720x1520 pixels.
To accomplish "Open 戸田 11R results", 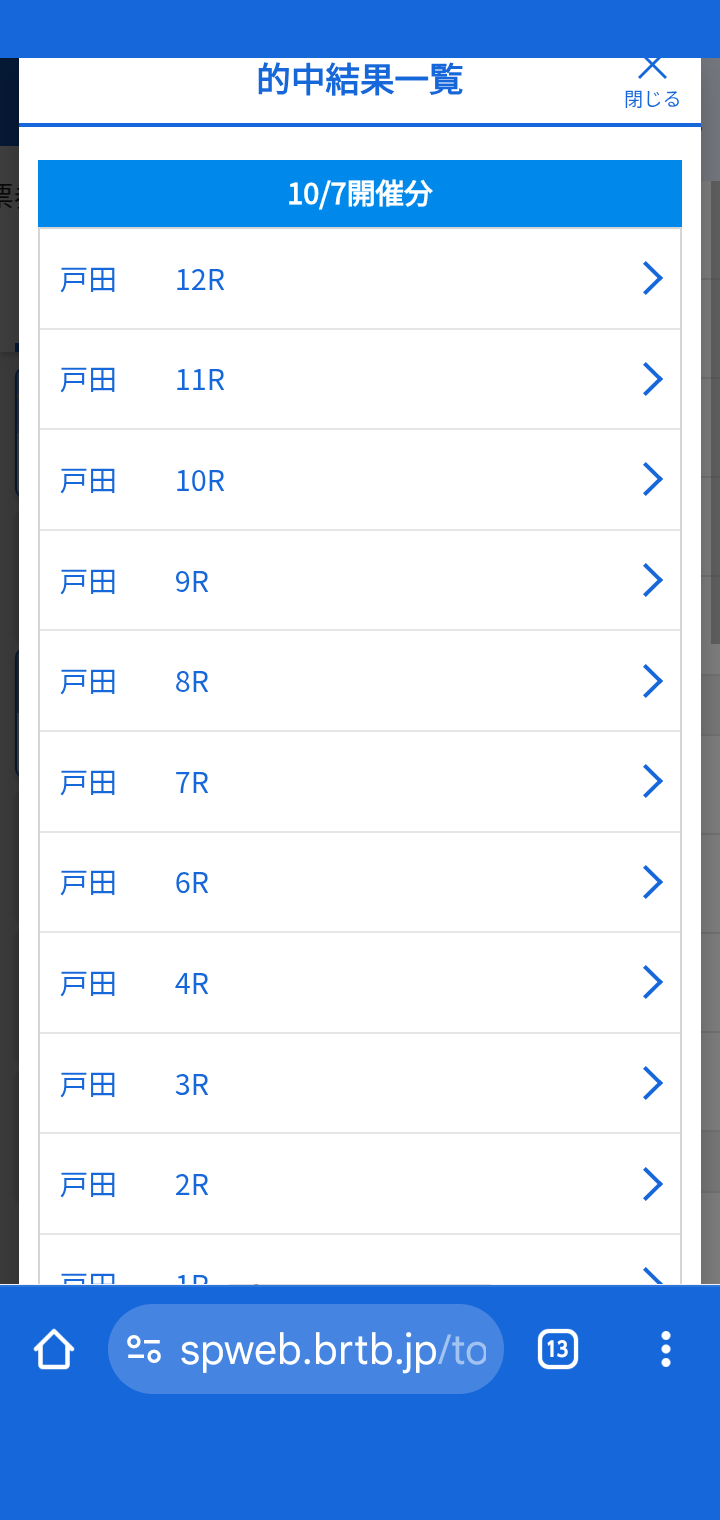I will pos(360,380).
